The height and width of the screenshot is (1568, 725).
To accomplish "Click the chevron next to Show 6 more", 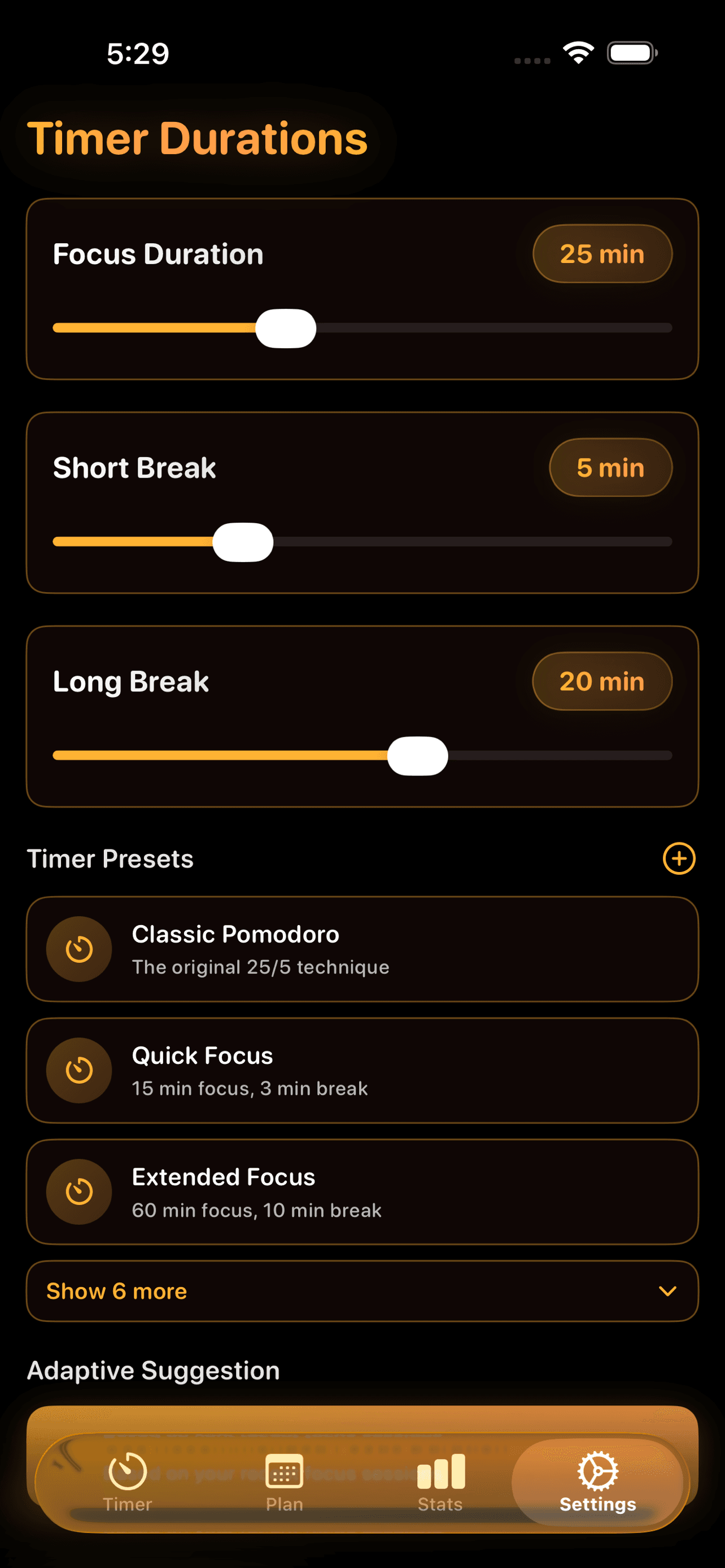I will [x=668, y=1290].
